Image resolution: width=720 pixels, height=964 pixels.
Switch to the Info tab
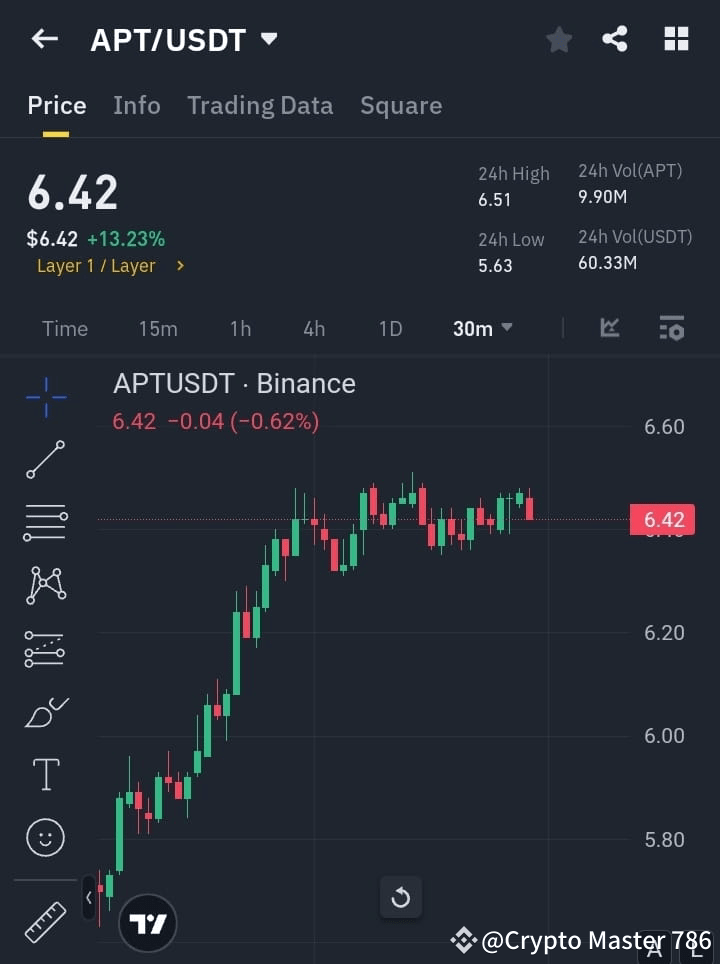137,105
